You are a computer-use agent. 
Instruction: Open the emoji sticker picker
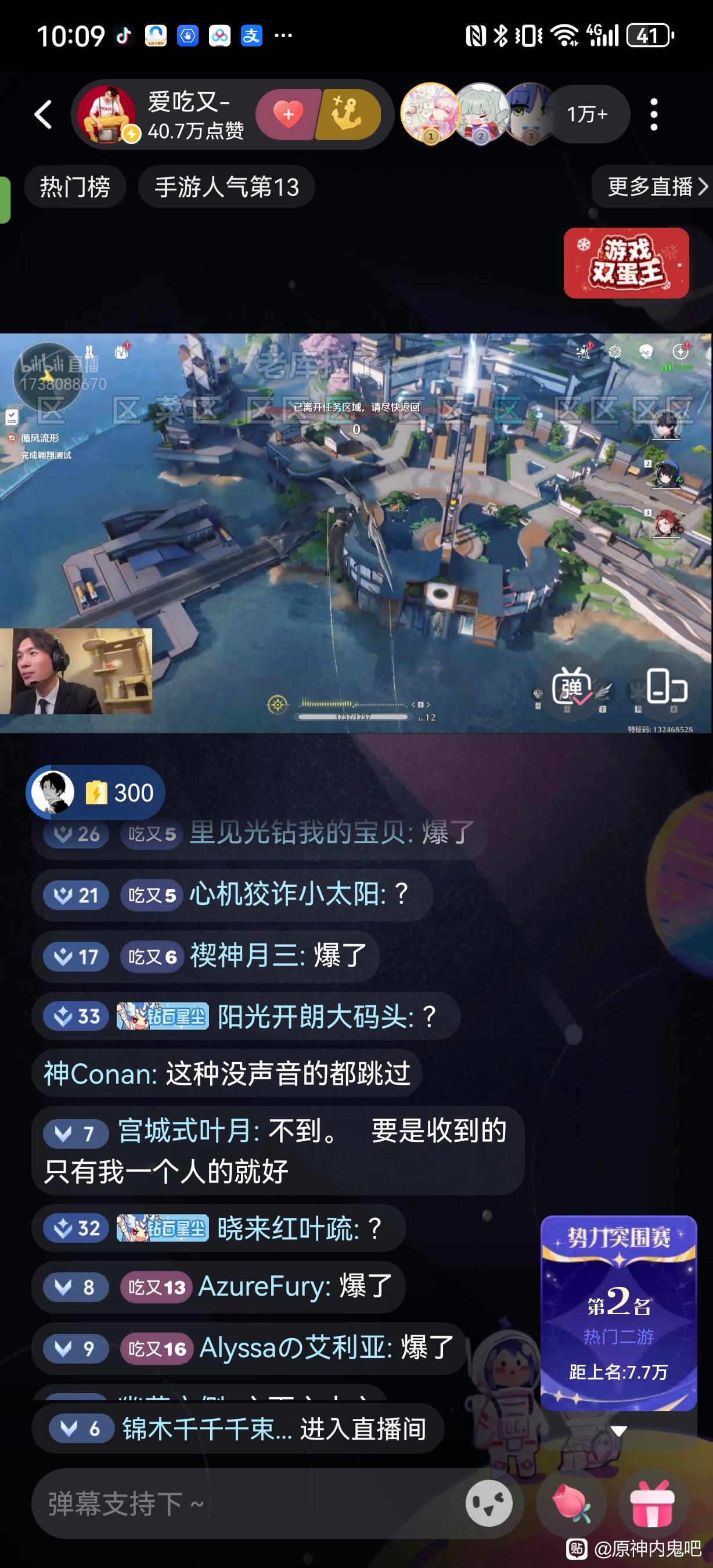click(489, 1504)
